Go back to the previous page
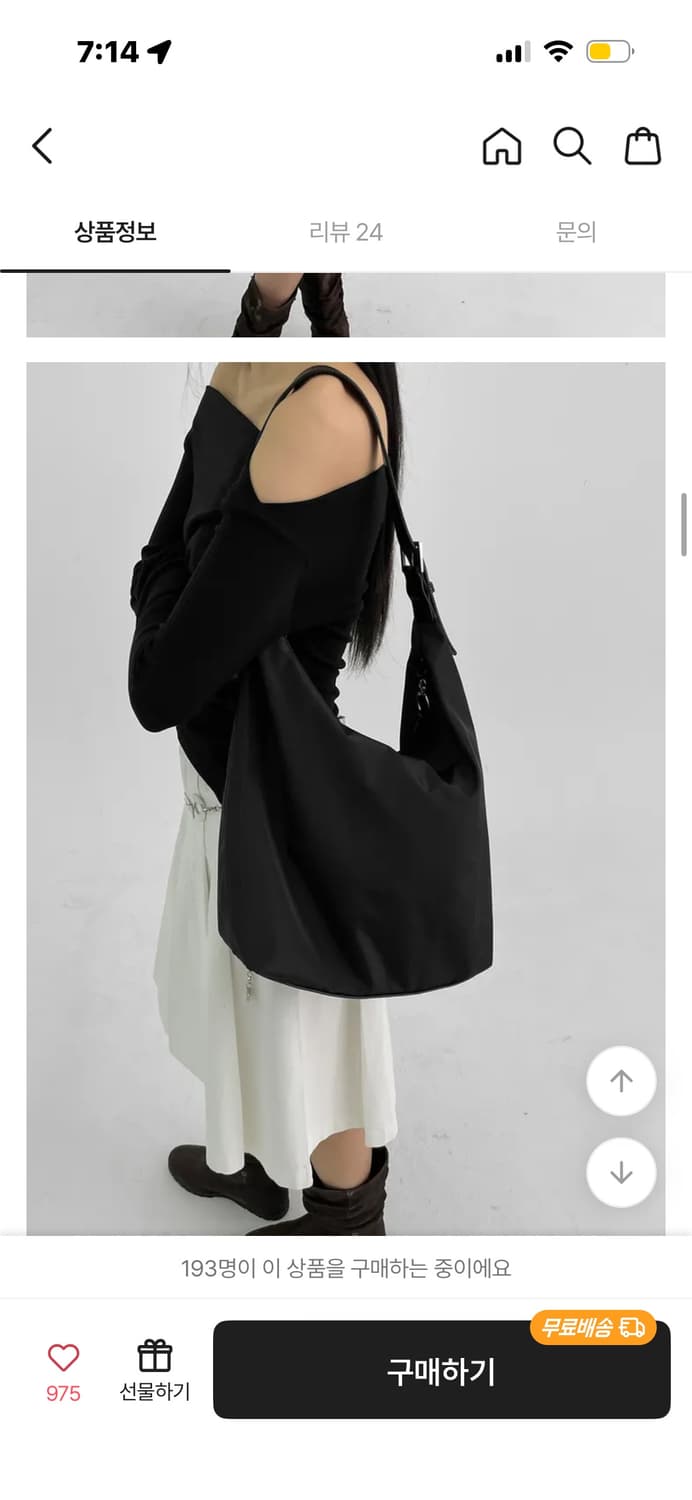Image resolution: width=692 pixels, height=1500 pixels. point(42,147)
